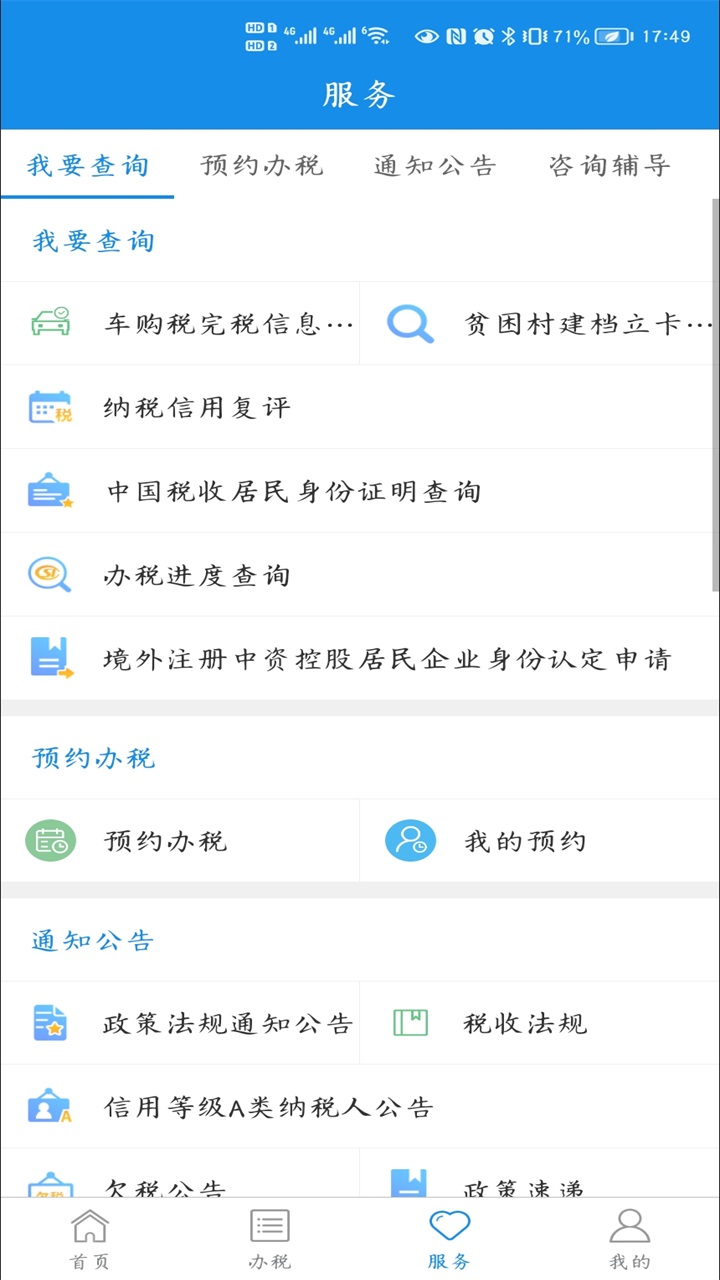This screenshot has width=720, height=1280.
Task: Select the green calendar icon for 预约办税
Action: [51, 841]
